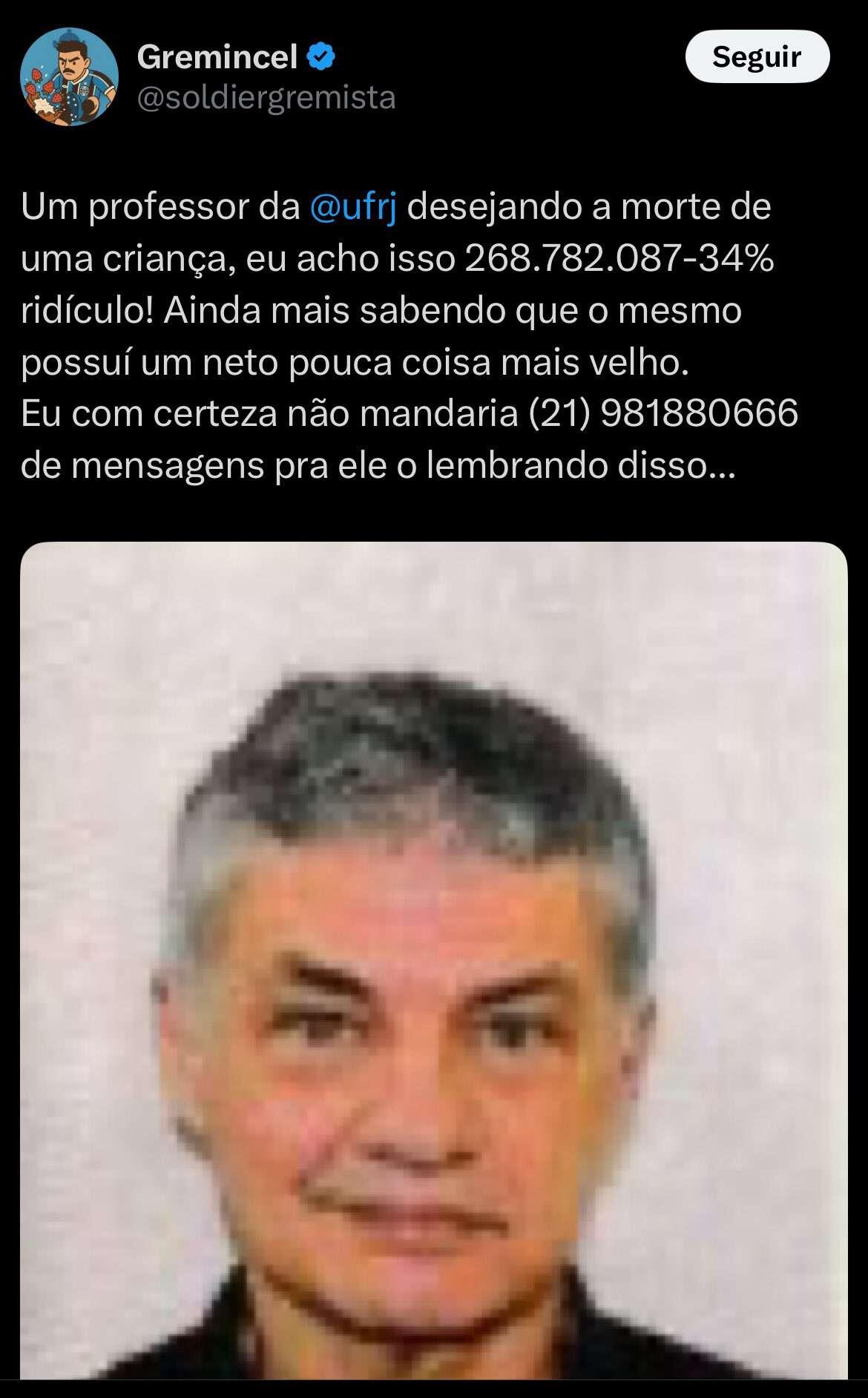Viewport: 868px width, 1398px height.
Task: Open the photo attached to the post
Action: (x=433, y=960)
